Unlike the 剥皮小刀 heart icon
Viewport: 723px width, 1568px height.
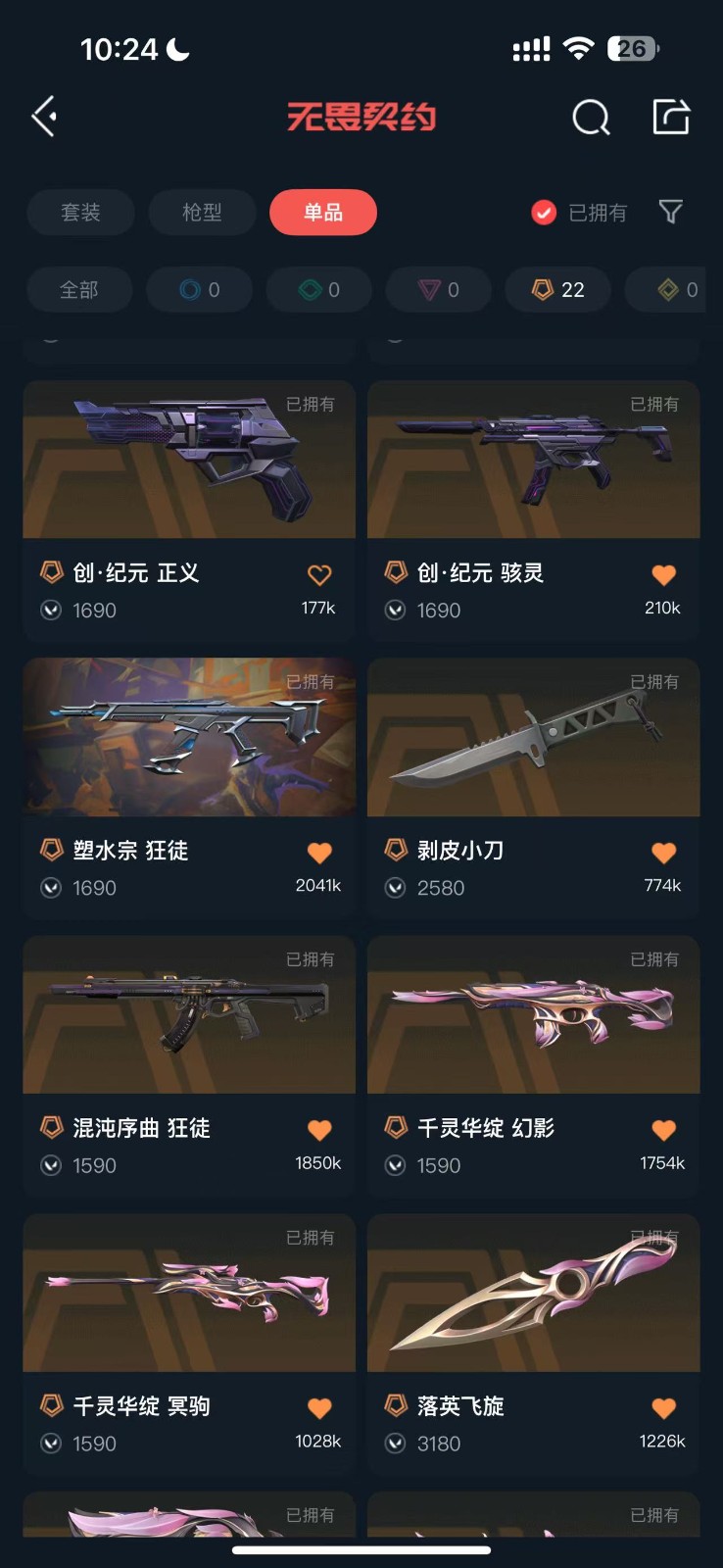click(x=664, y=853)
